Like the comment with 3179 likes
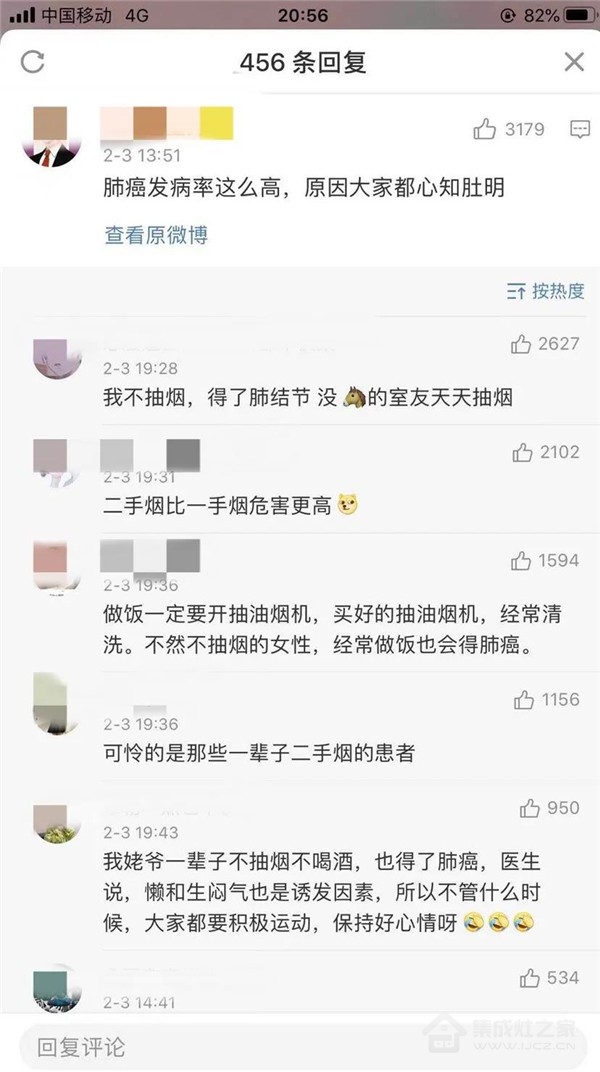Image resolution: width=600 pixels, height=1072 pixels. (485, 129)
